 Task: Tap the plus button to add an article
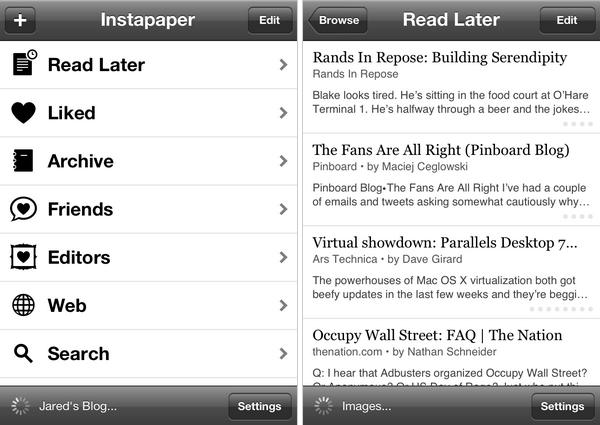[20, 20]
